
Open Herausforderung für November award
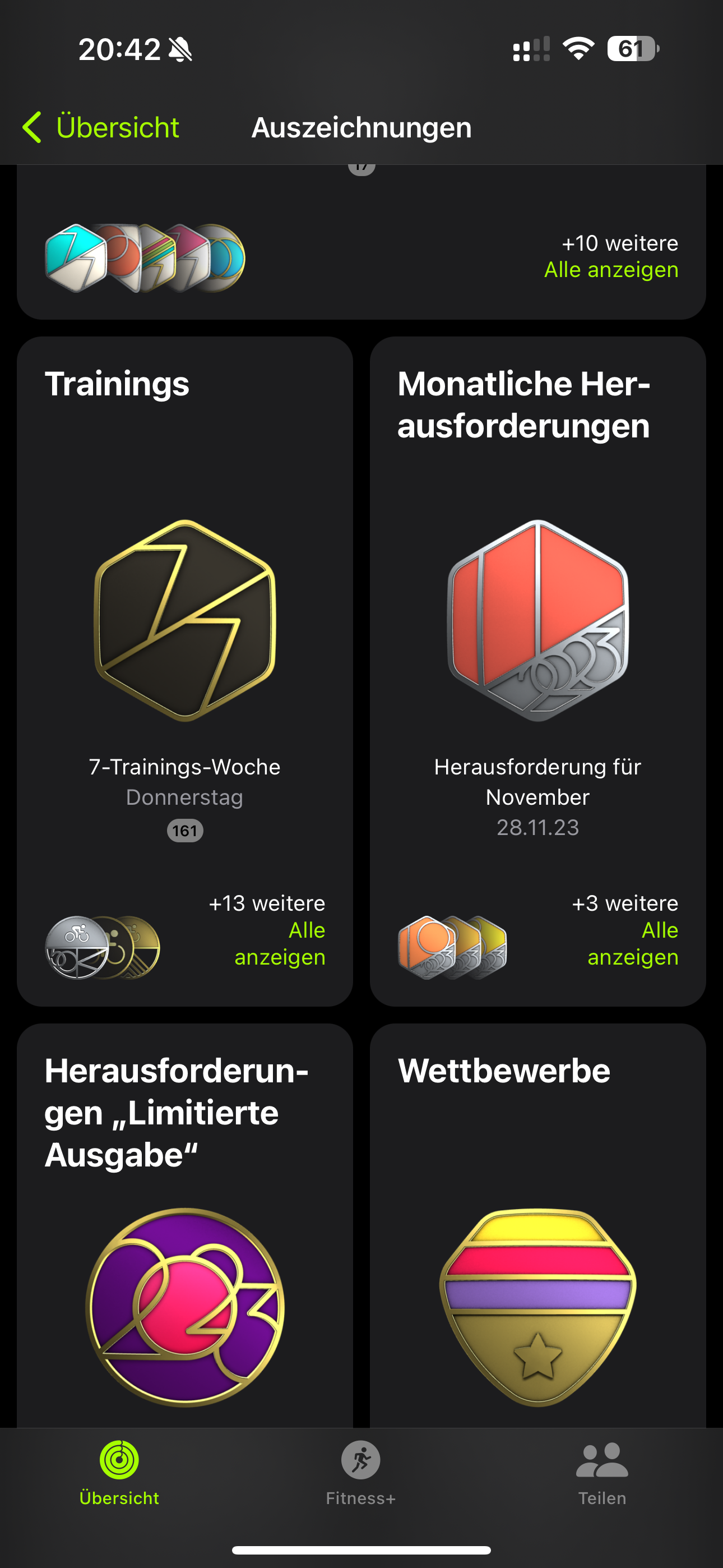tap(537, 621)
